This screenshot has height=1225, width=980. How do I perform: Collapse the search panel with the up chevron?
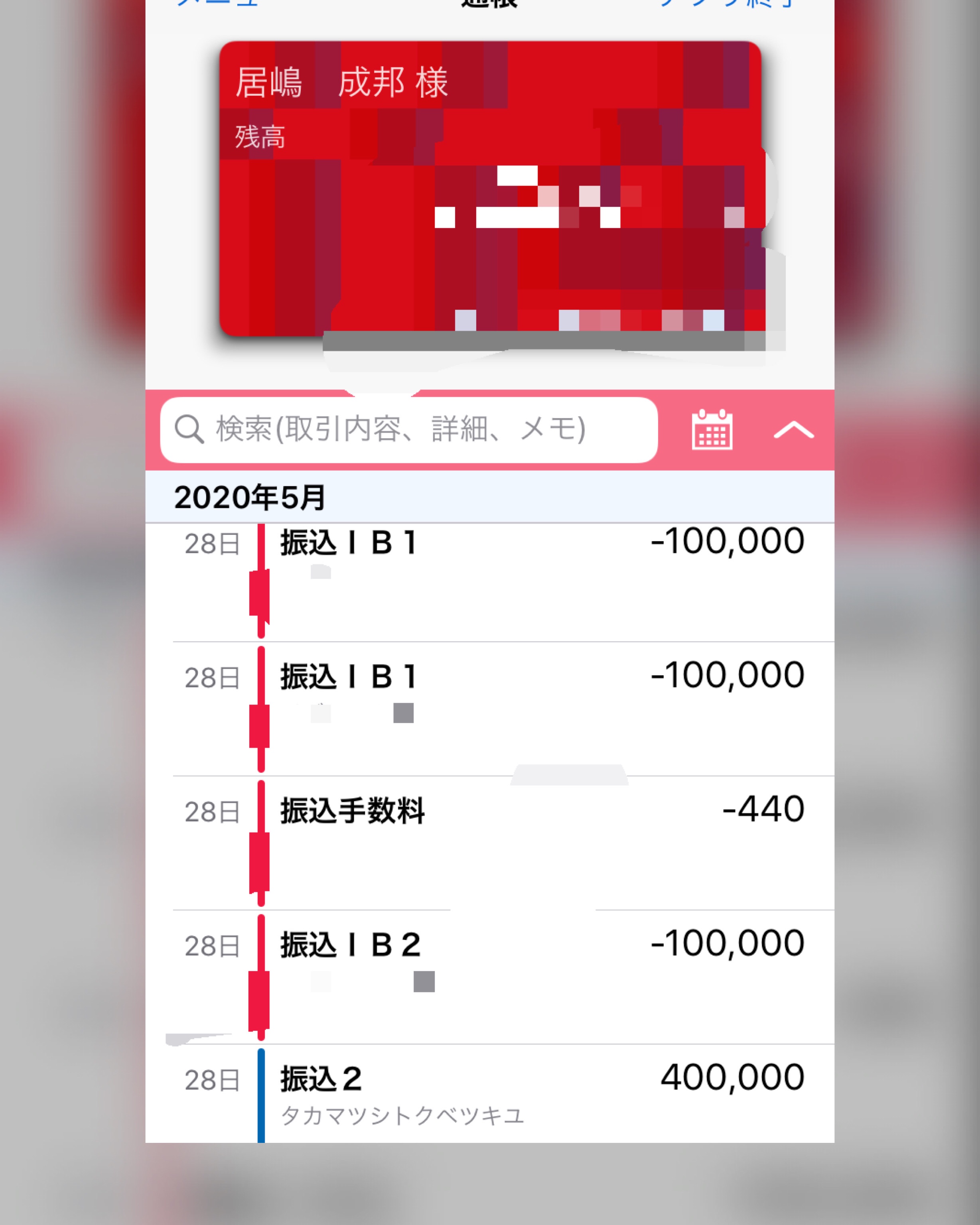(x=794, y=430)
